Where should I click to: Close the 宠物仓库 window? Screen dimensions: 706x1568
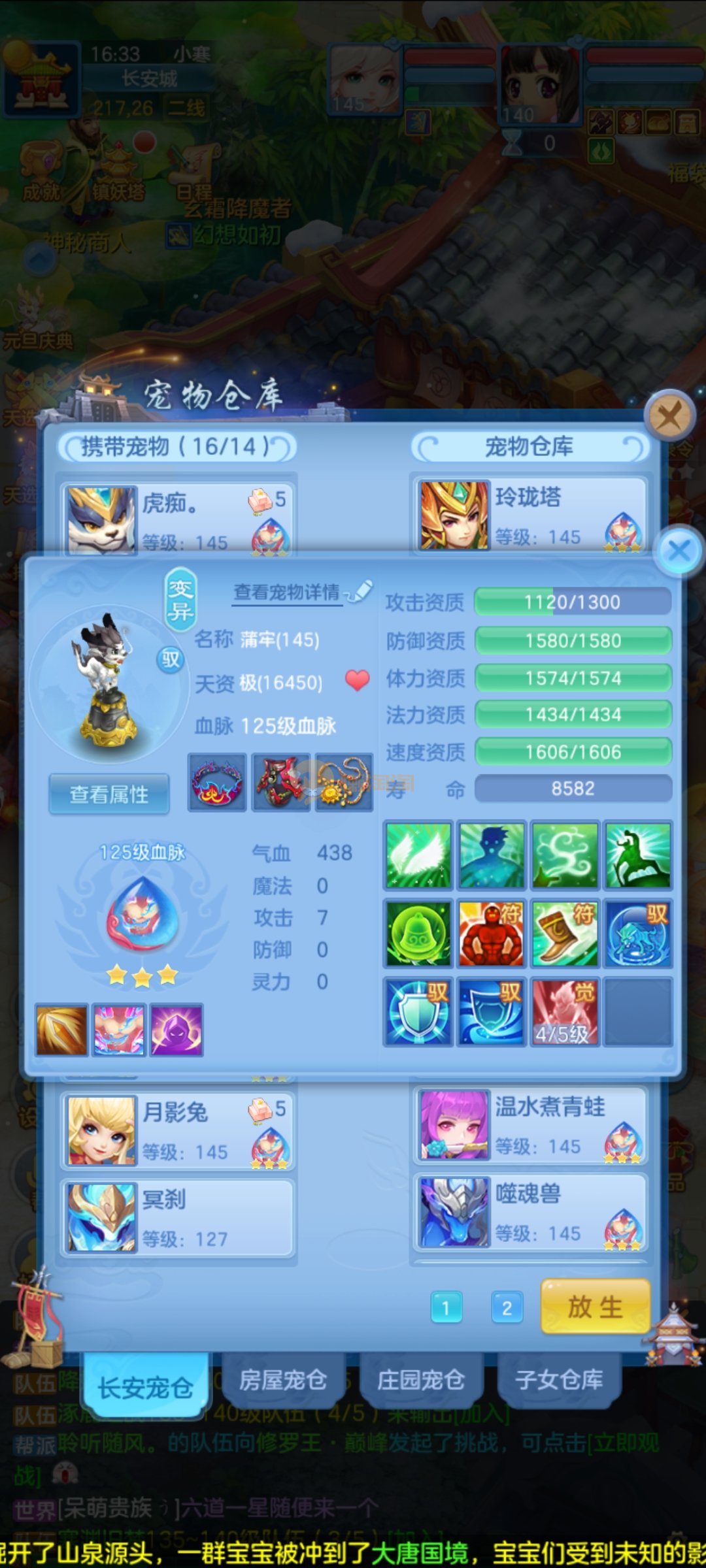pyautogui.click(x=669, y=415)
